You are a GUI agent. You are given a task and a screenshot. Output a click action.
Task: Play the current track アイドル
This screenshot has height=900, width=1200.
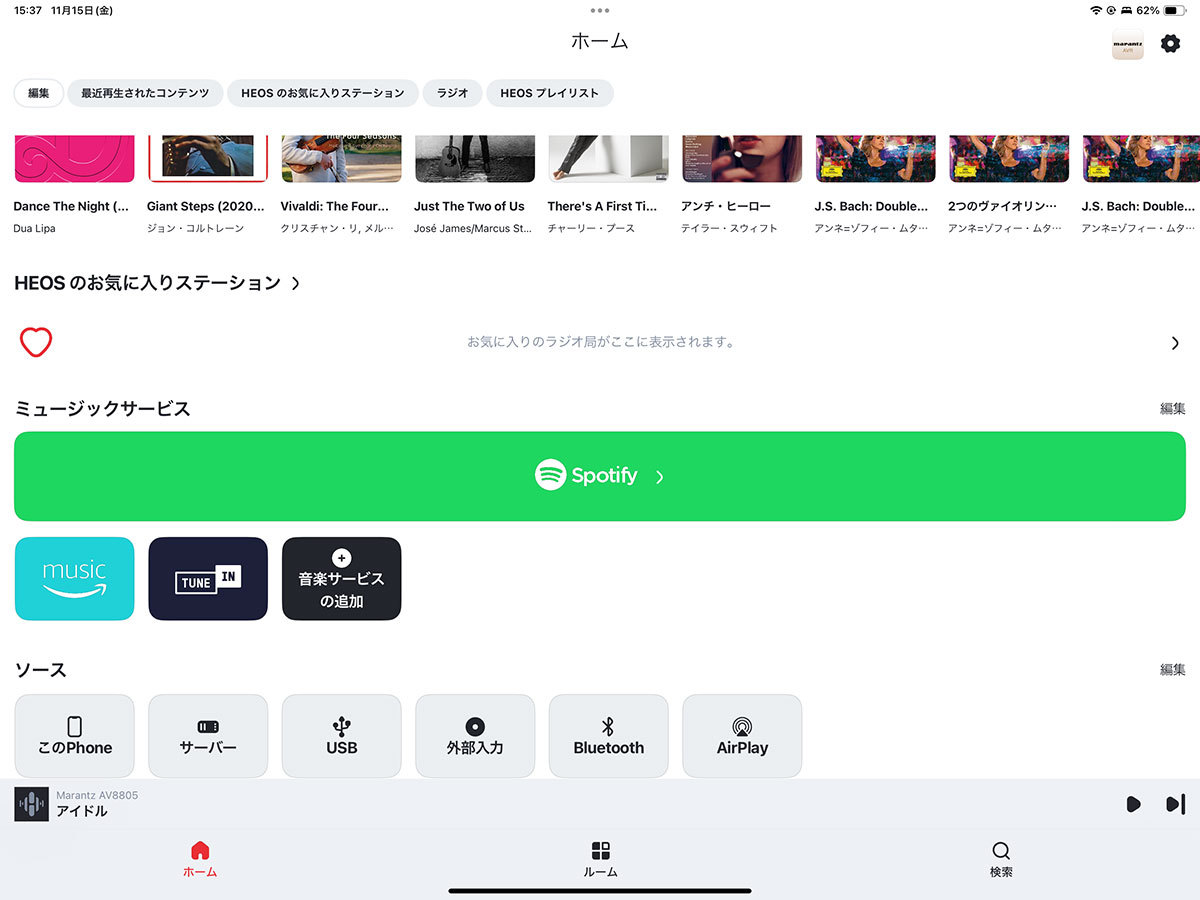pyautogui.click(x=1133, y=804)
